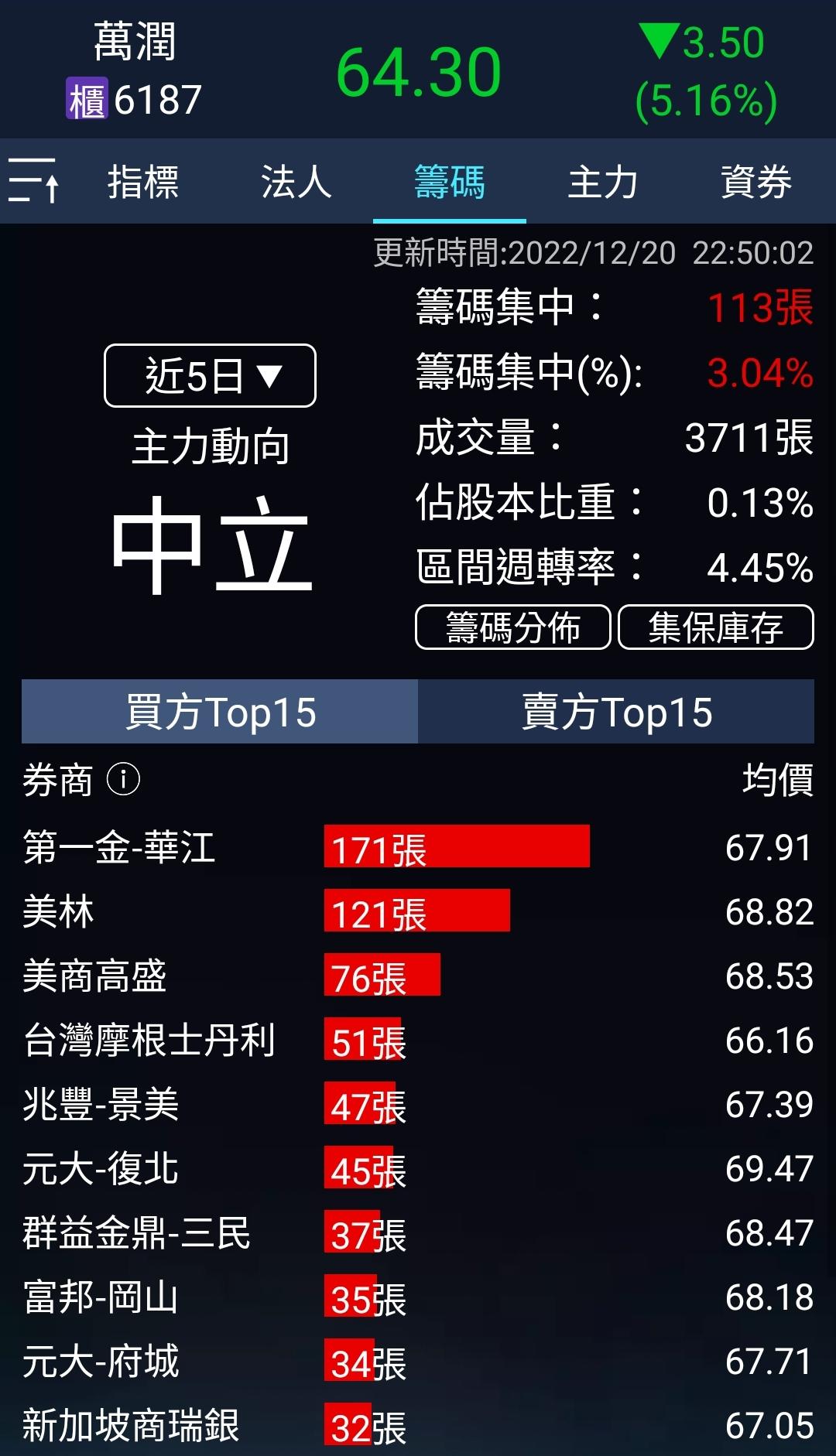Switch to the 賣方Top15 tab
This screenshot has width=836, height=1456.
616,712
